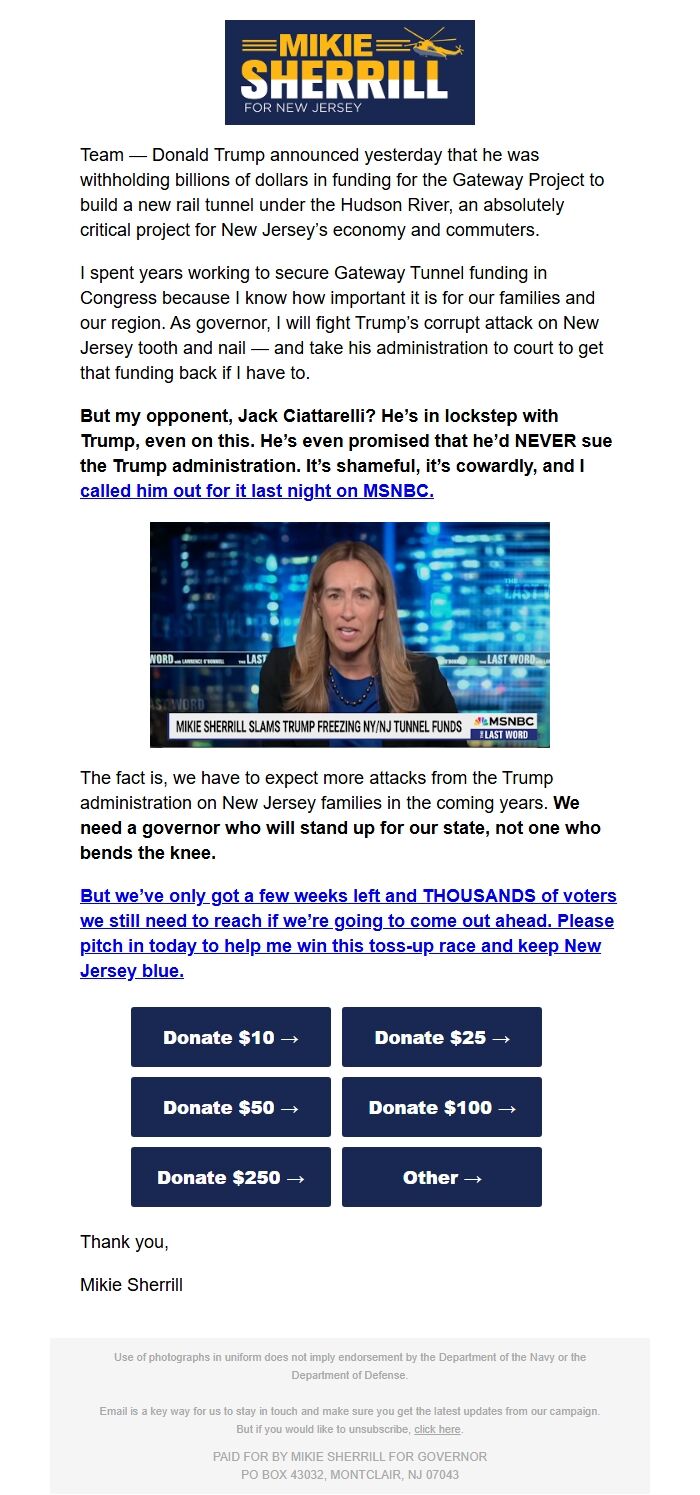Tap the Donate $100 button
This screenshot has width=700, height=1495.
[442, 1107]
